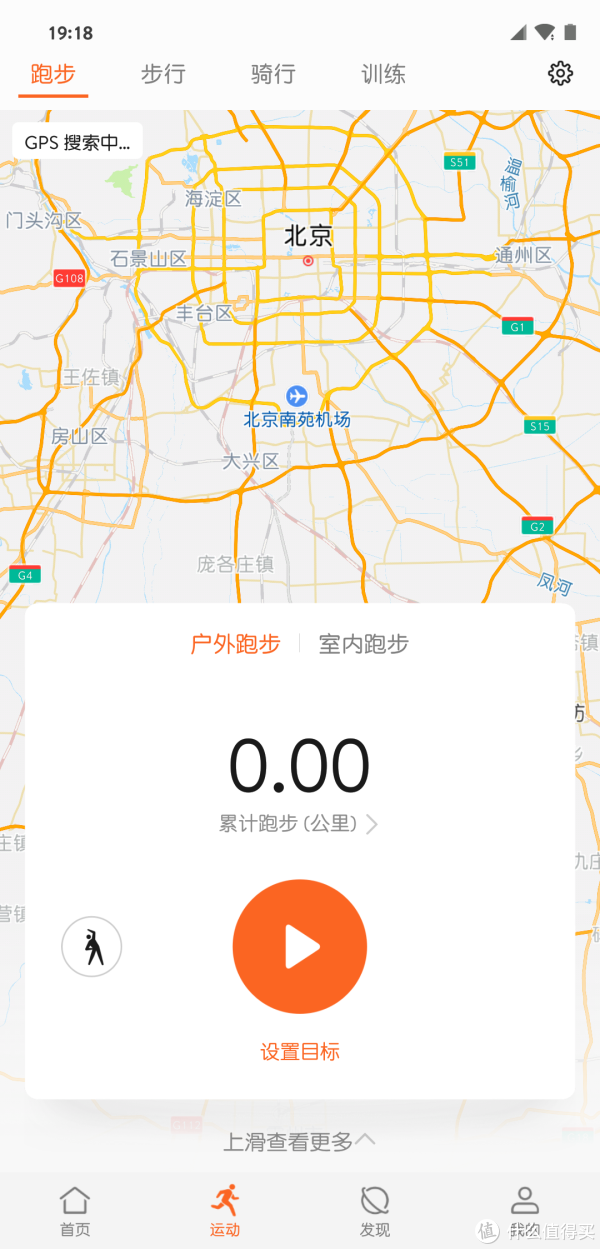Open the 我的 profile tab

click(x=525, y=1212)
